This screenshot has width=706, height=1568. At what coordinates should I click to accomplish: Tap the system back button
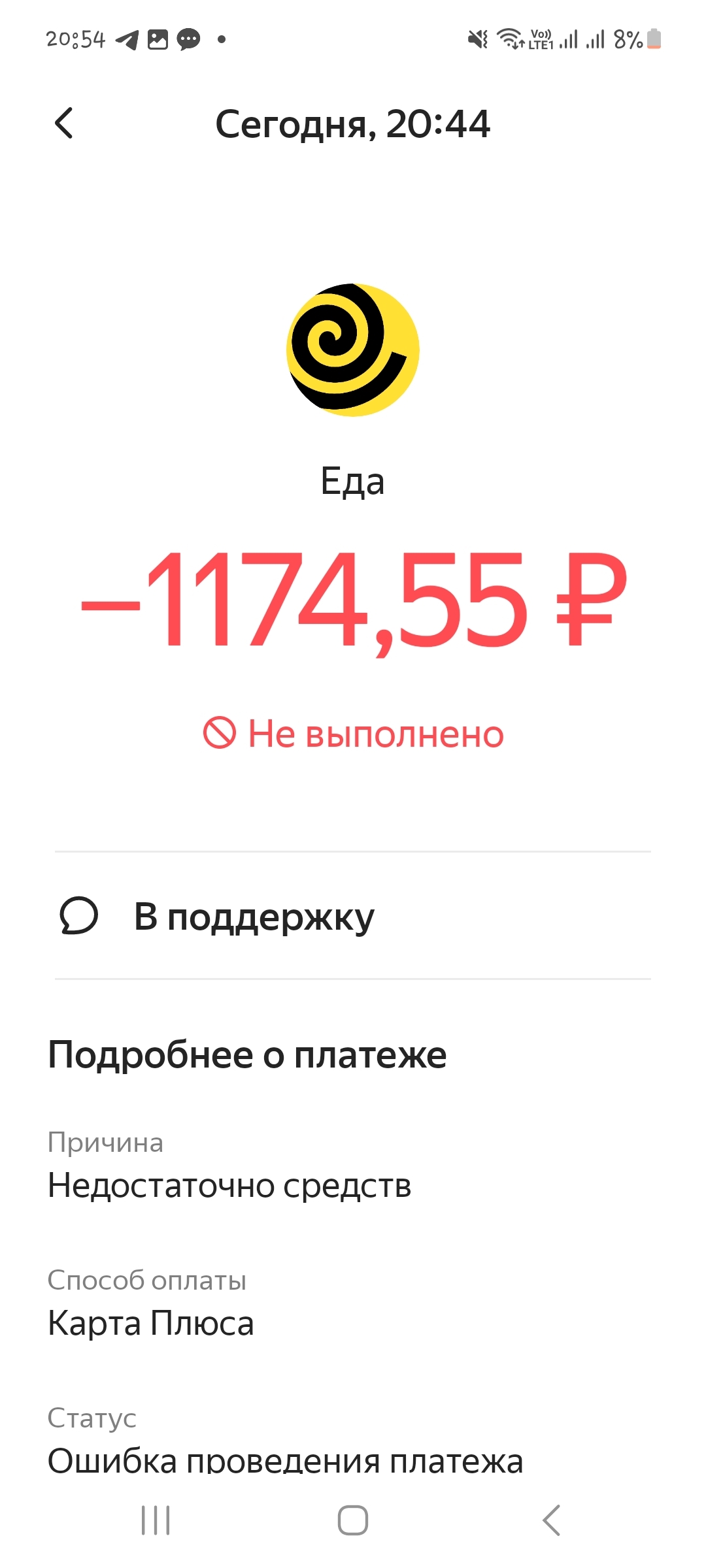click(x=551, y=1520)
